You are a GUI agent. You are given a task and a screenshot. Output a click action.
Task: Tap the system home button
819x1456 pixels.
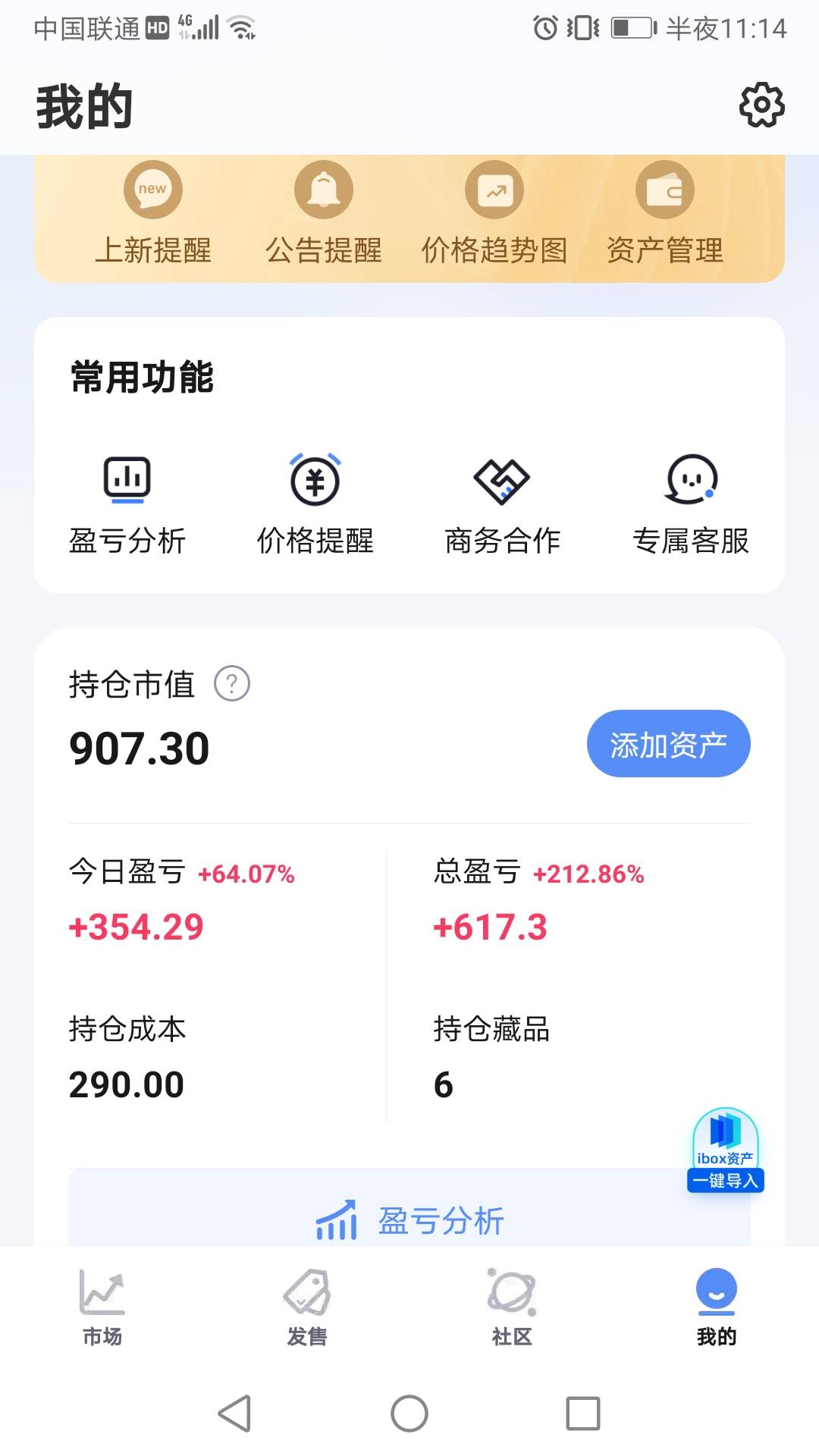409,1414
